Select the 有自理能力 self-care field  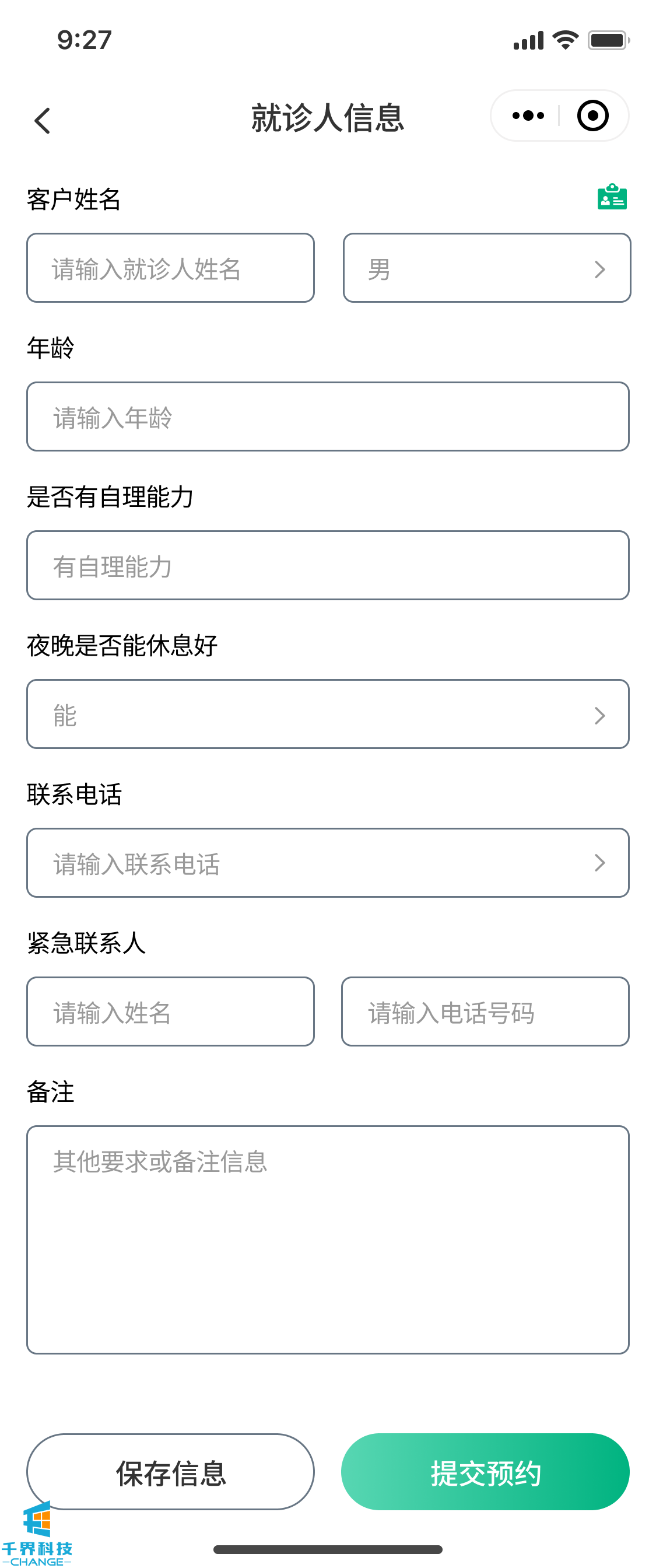point(327,565)
